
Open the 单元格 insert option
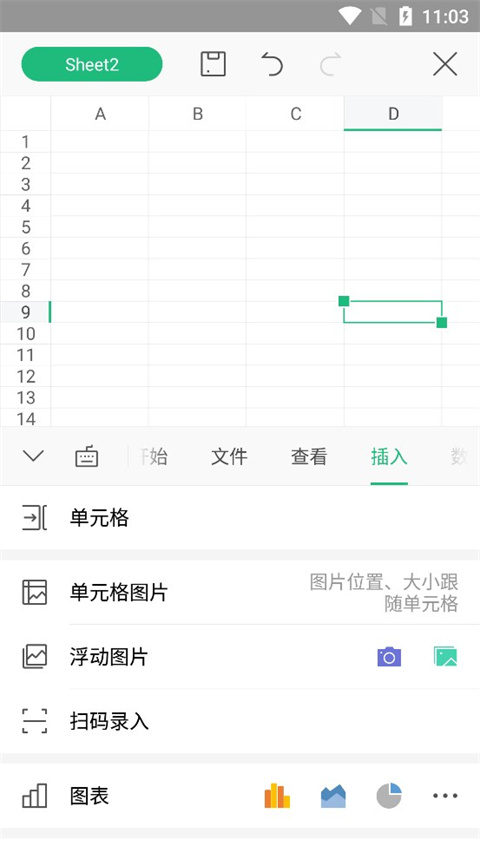[x=240, y=517]
